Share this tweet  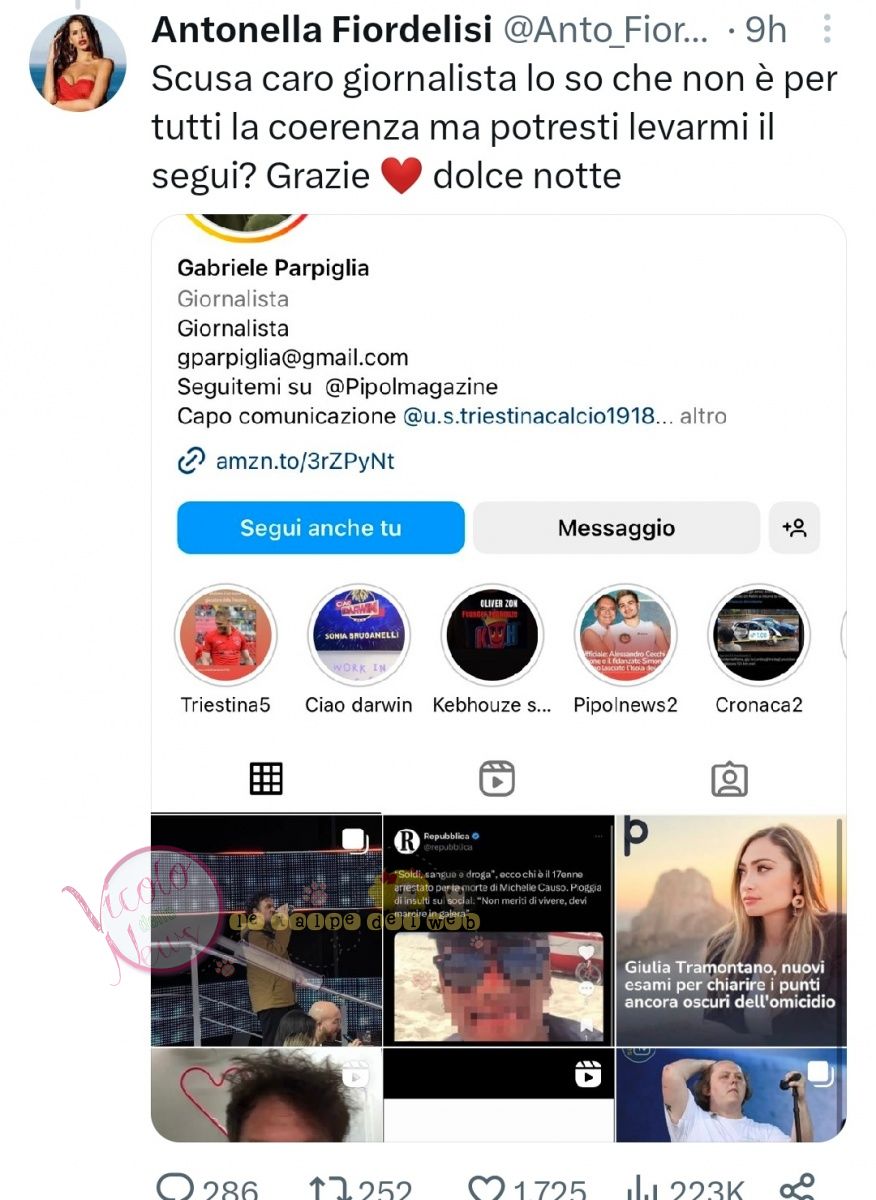797,1188
